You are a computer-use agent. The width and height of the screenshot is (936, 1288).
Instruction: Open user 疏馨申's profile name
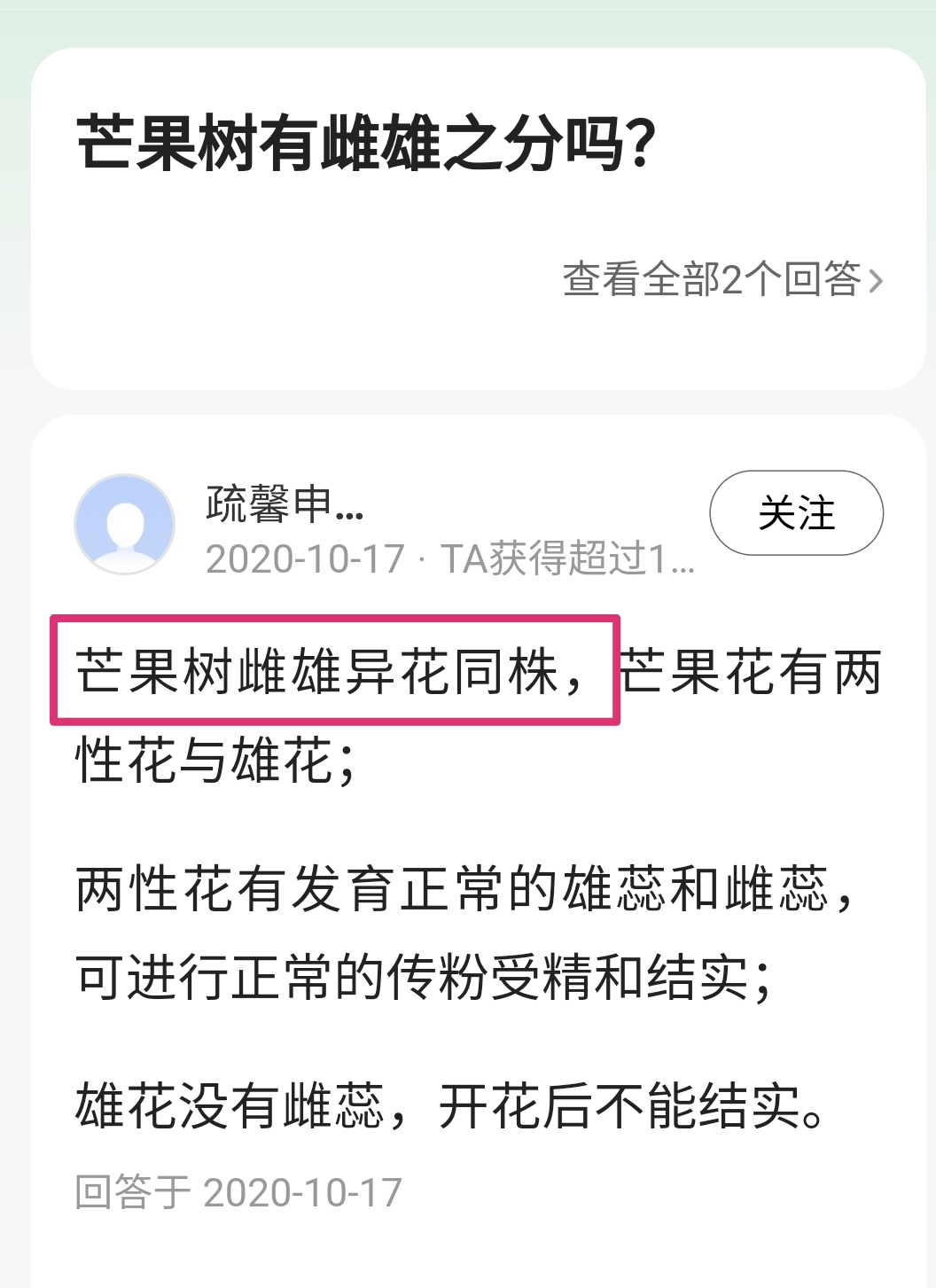(284, 503)
